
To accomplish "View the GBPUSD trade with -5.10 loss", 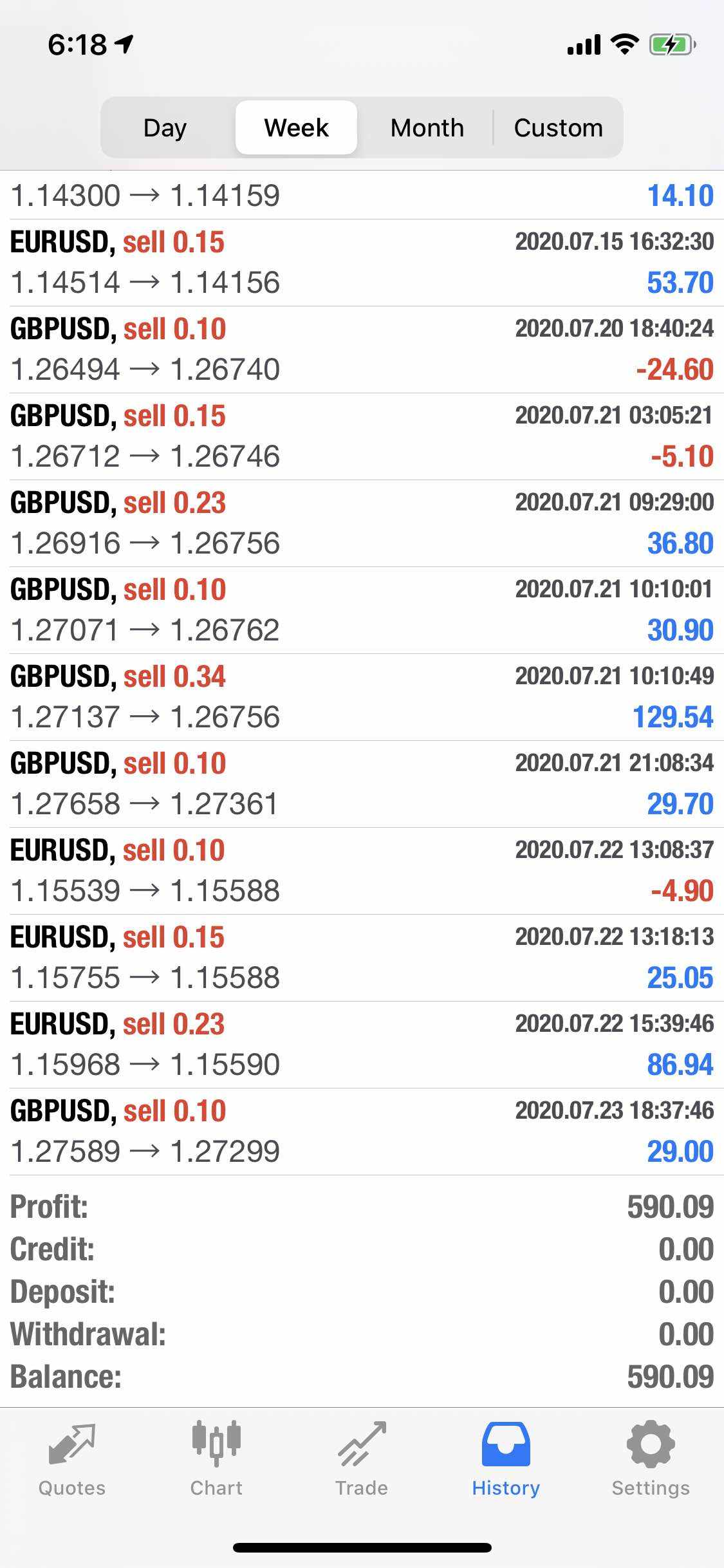I will click(x=362, y=436).
